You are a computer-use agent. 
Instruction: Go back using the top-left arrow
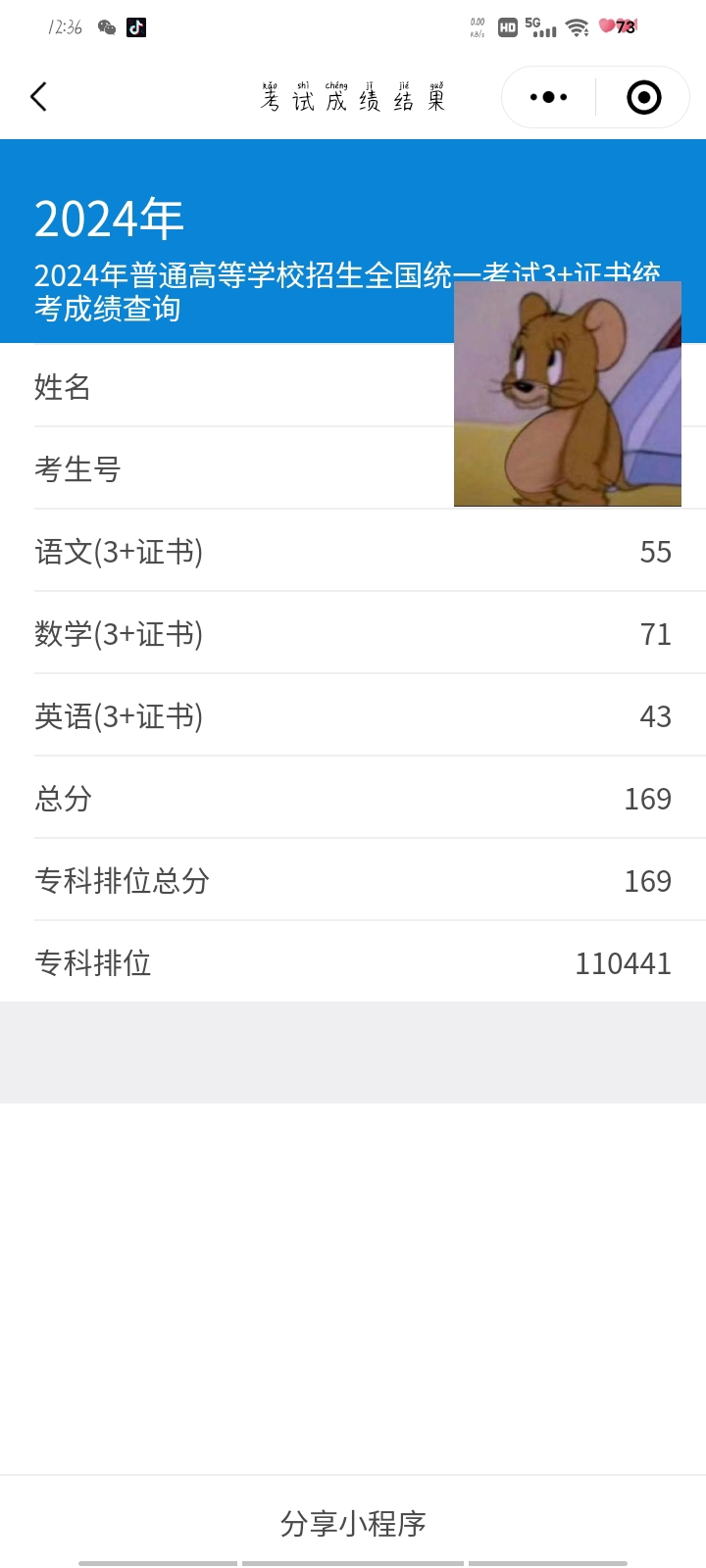click(38, 97)
